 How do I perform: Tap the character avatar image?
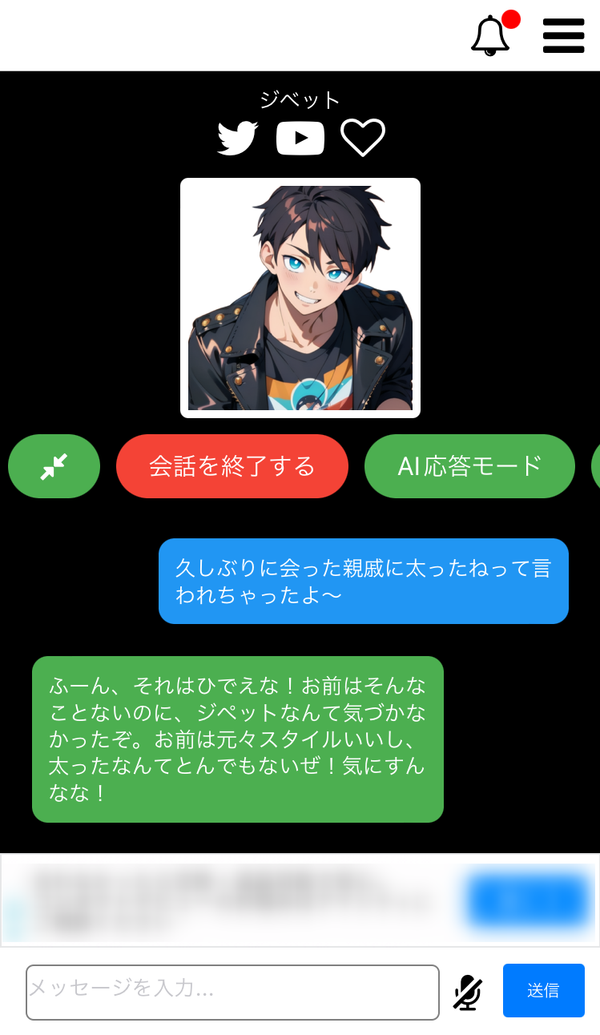pyautogui.click(x=300, y=298)
